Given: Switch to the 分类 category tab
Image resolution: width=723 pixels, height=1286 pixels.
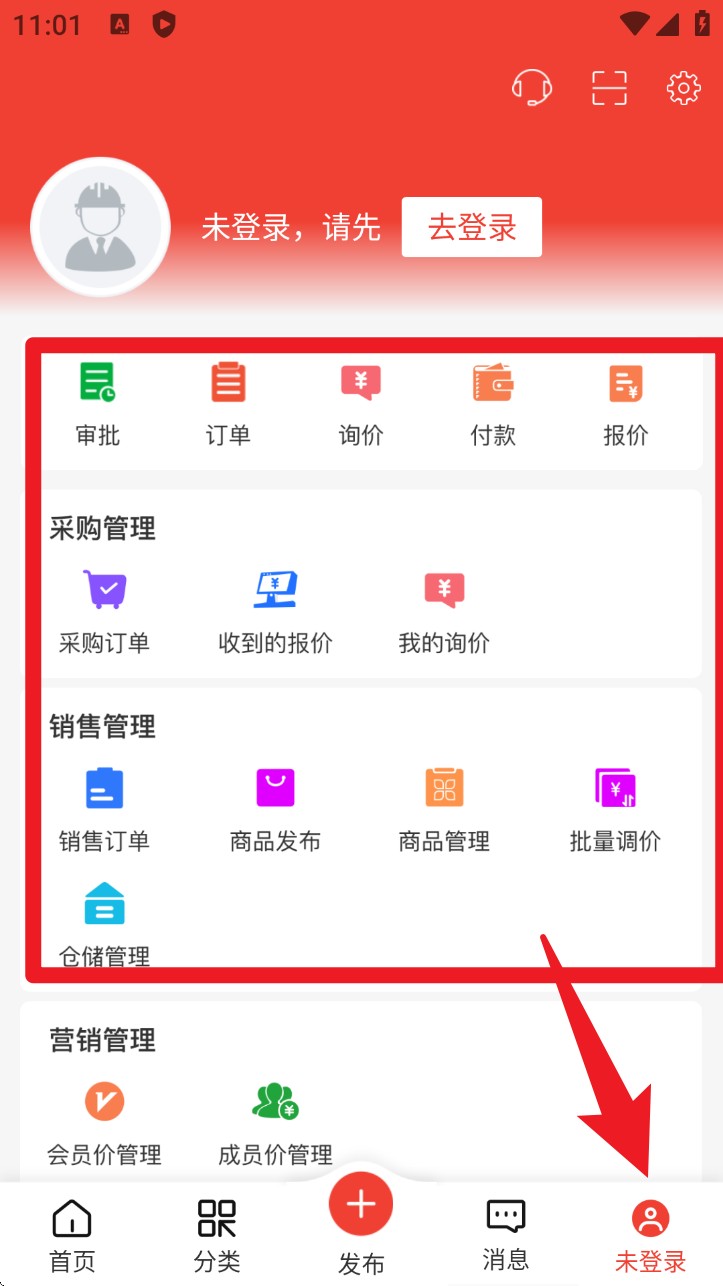Looking at the screenshot, I should click(217, 1236).
